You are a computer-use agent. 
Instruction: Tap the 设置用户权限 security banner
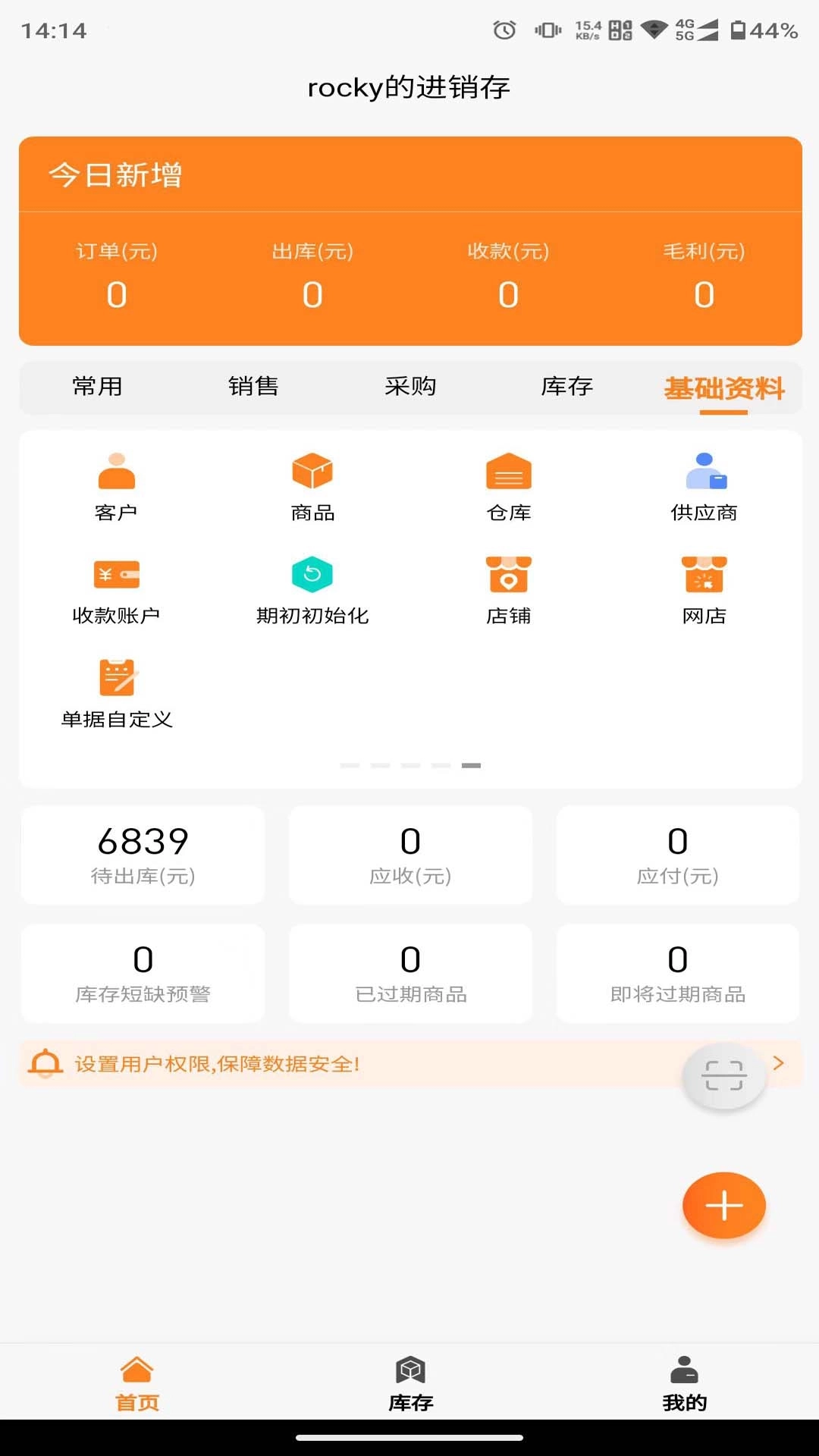303,1063
